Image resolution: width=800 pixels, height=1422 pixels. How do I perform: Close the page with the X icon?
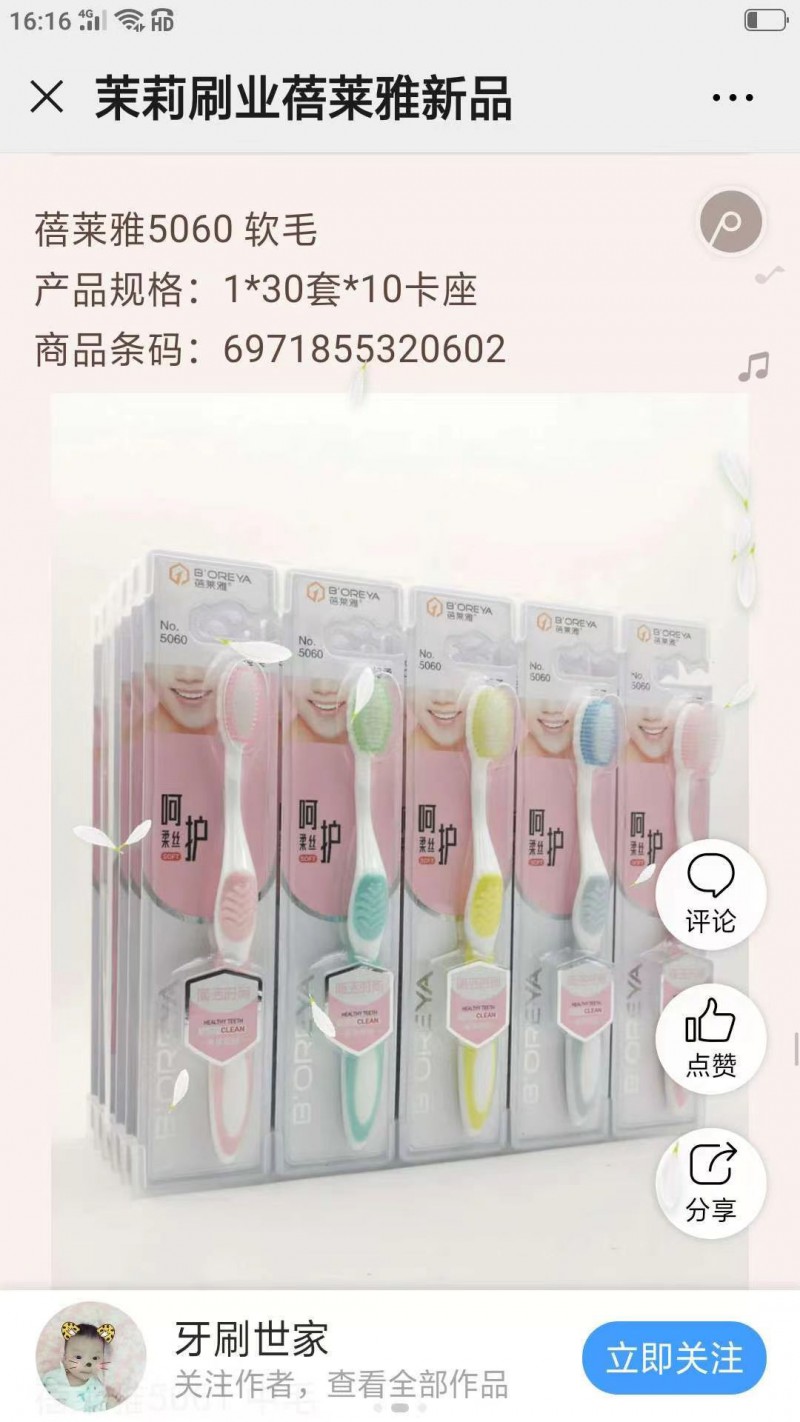pos(47,98)
